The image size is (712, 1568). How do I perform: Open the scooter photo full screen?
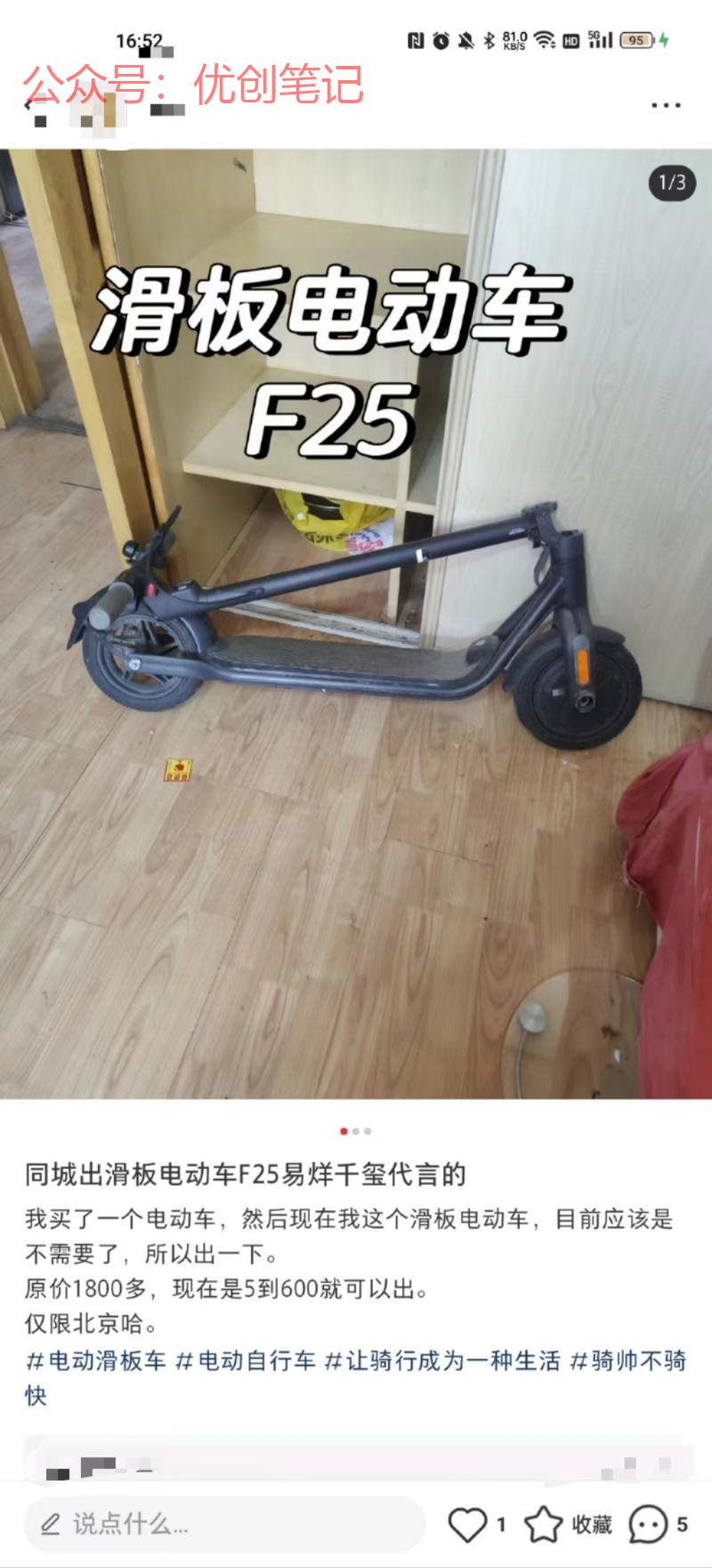pyautogui.click(x=356, y=623)
